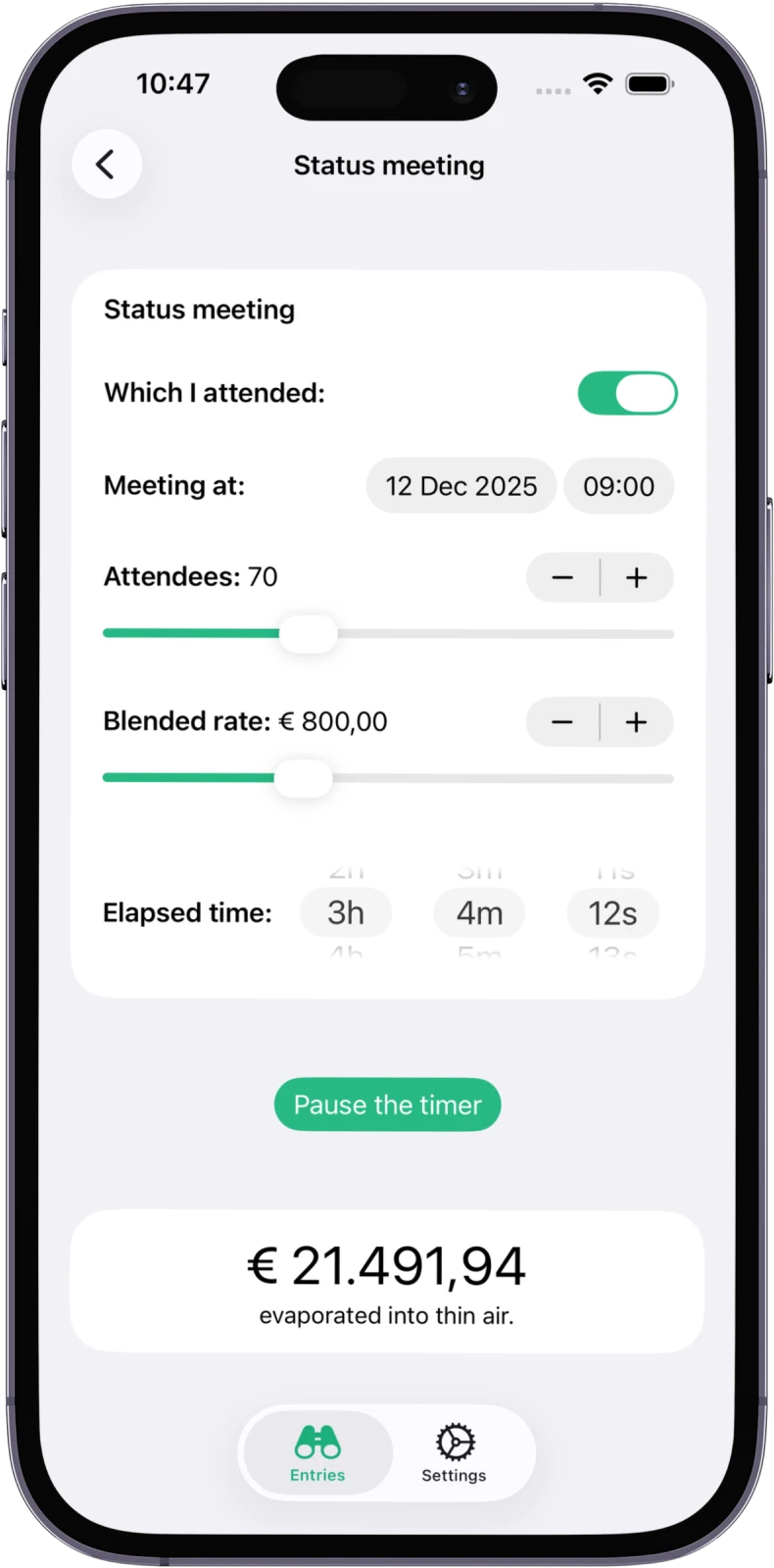Viewport: 774px width, 1568px height.
Task: Decrease the attendees count
Action: 562,578
